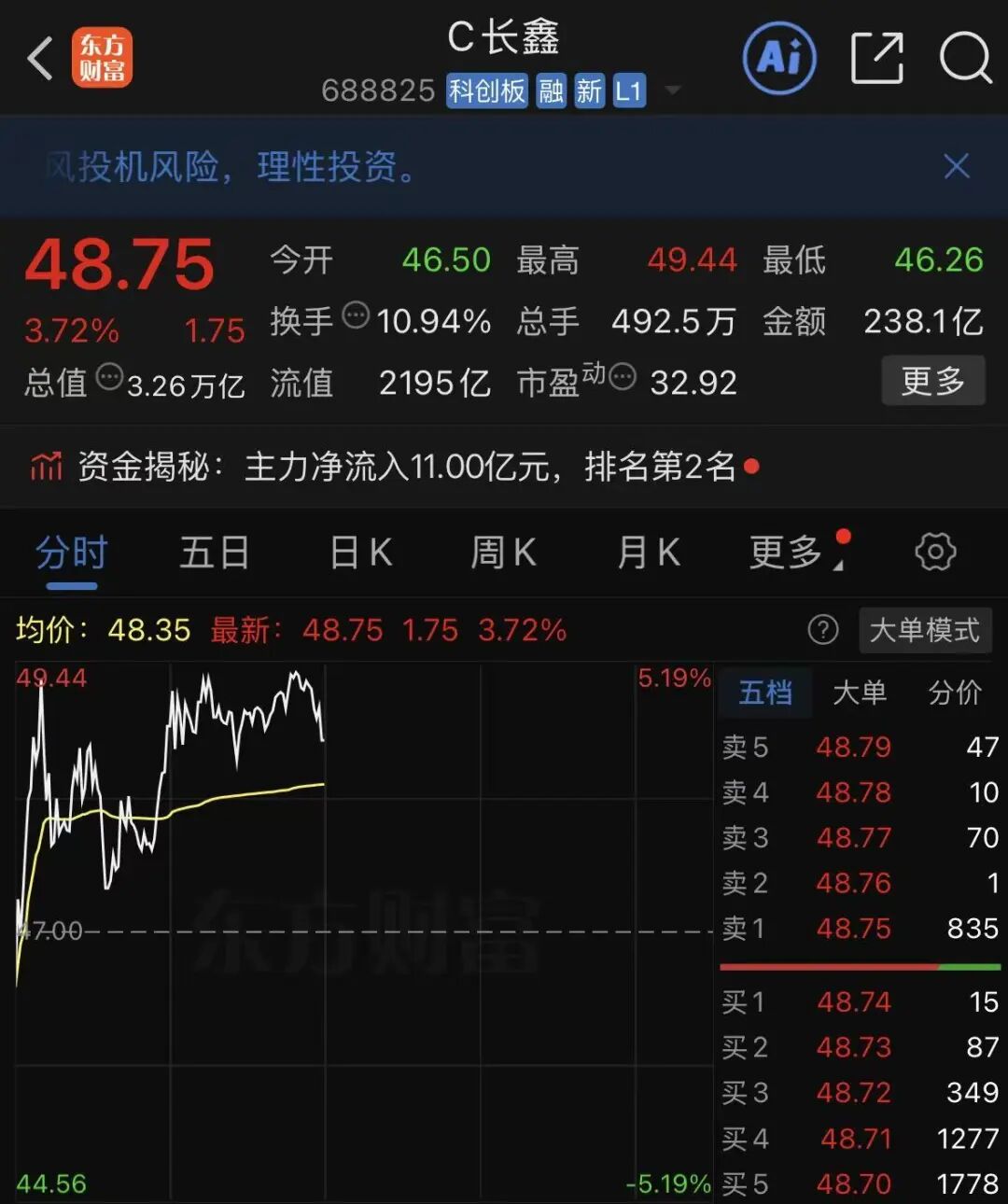Tap the 更多 button for more quote data
The width and height of the screenshot is (1008, 1204).
tap(932, 381)
